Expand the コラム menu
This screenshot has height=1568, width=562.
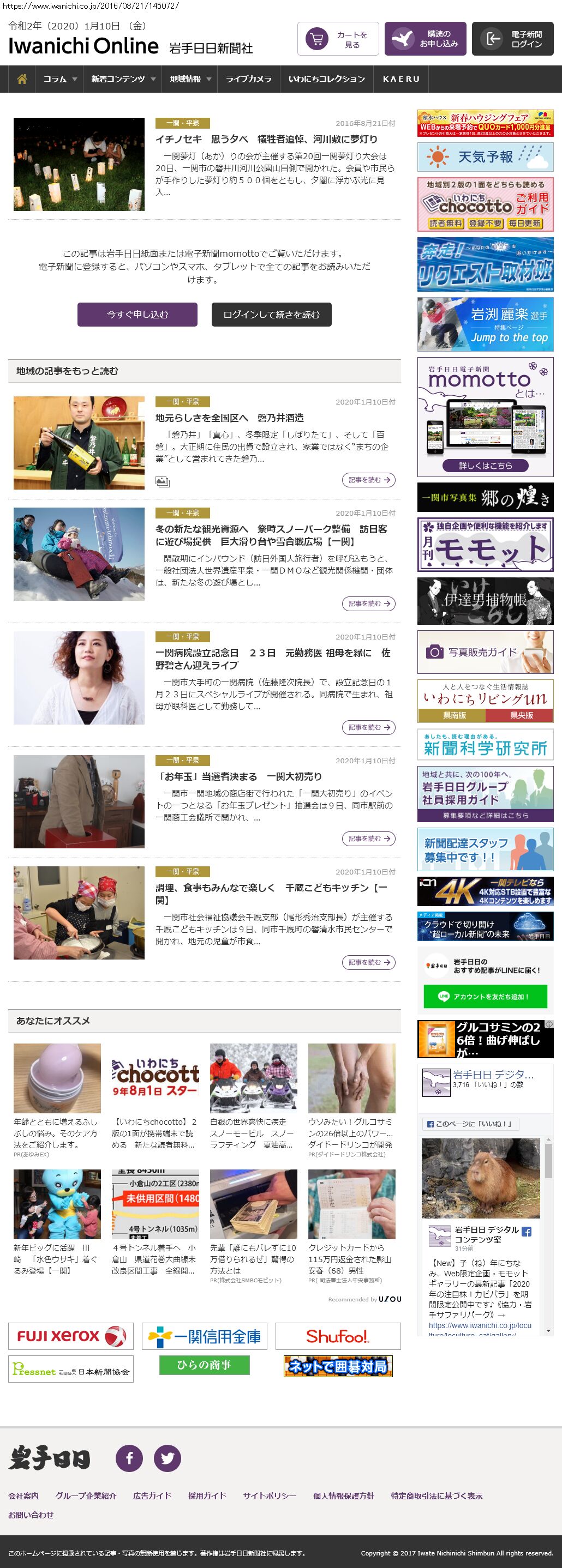click(59, 79)
